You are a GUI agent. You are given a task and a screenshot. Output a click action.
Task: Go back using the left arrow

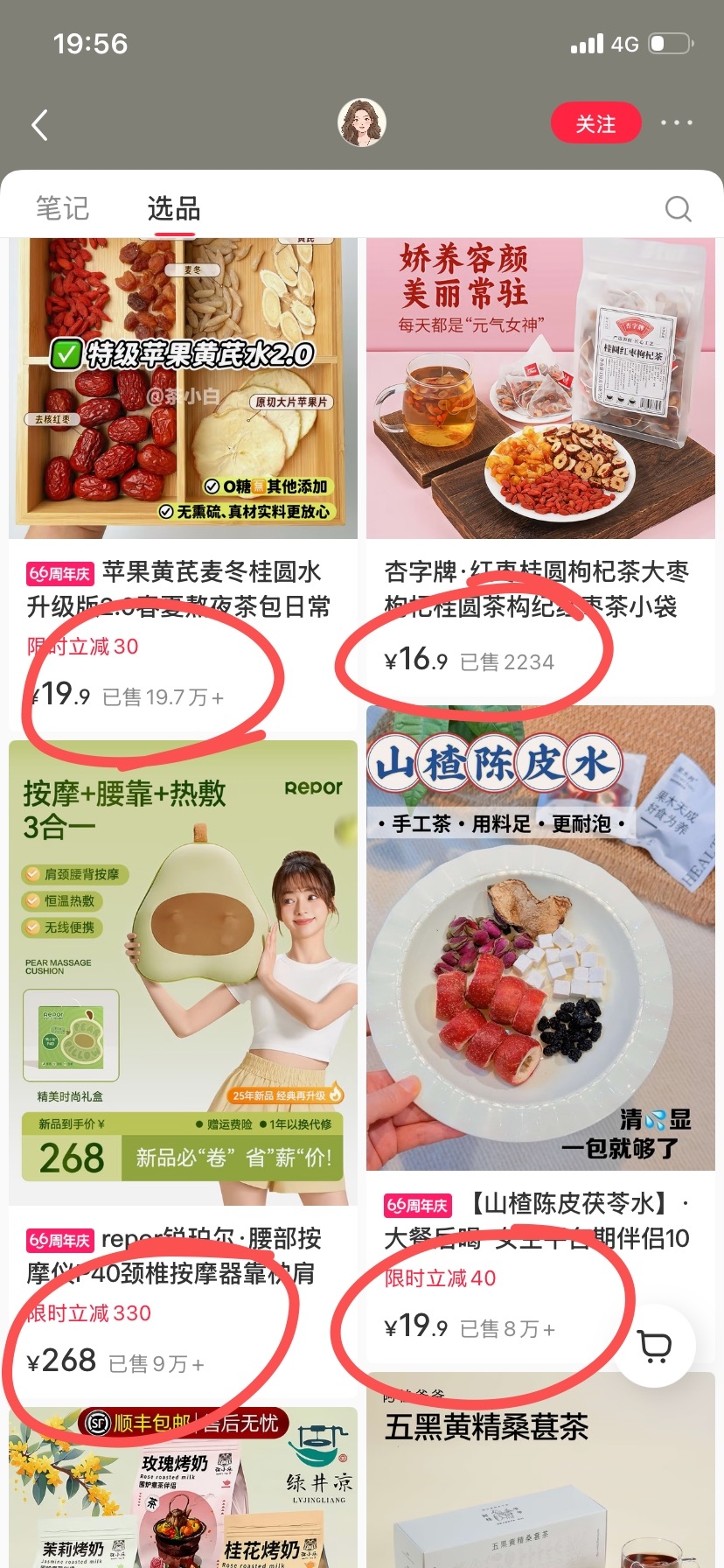pyautogui.click(x=39, y=125)
